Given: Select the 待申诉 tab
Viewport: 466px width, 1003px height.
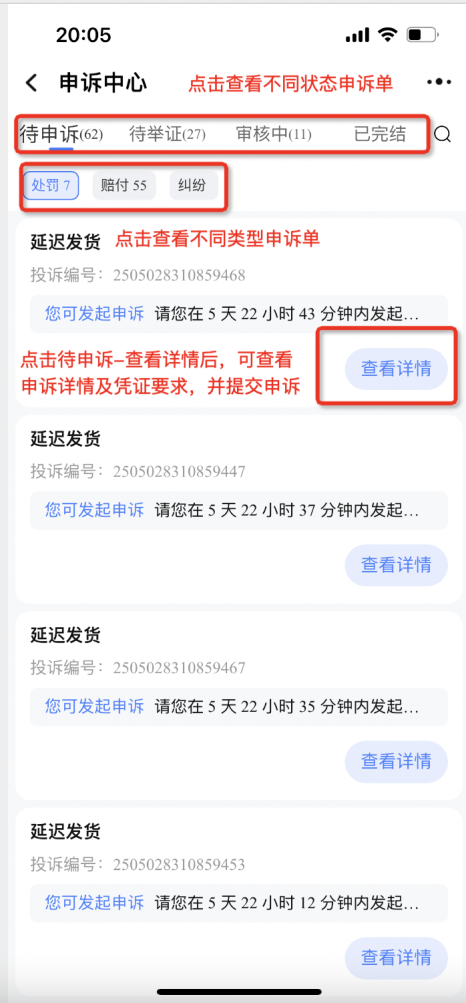Looking at the screenshot, I should pyautogui.click(x=62, y=134).
